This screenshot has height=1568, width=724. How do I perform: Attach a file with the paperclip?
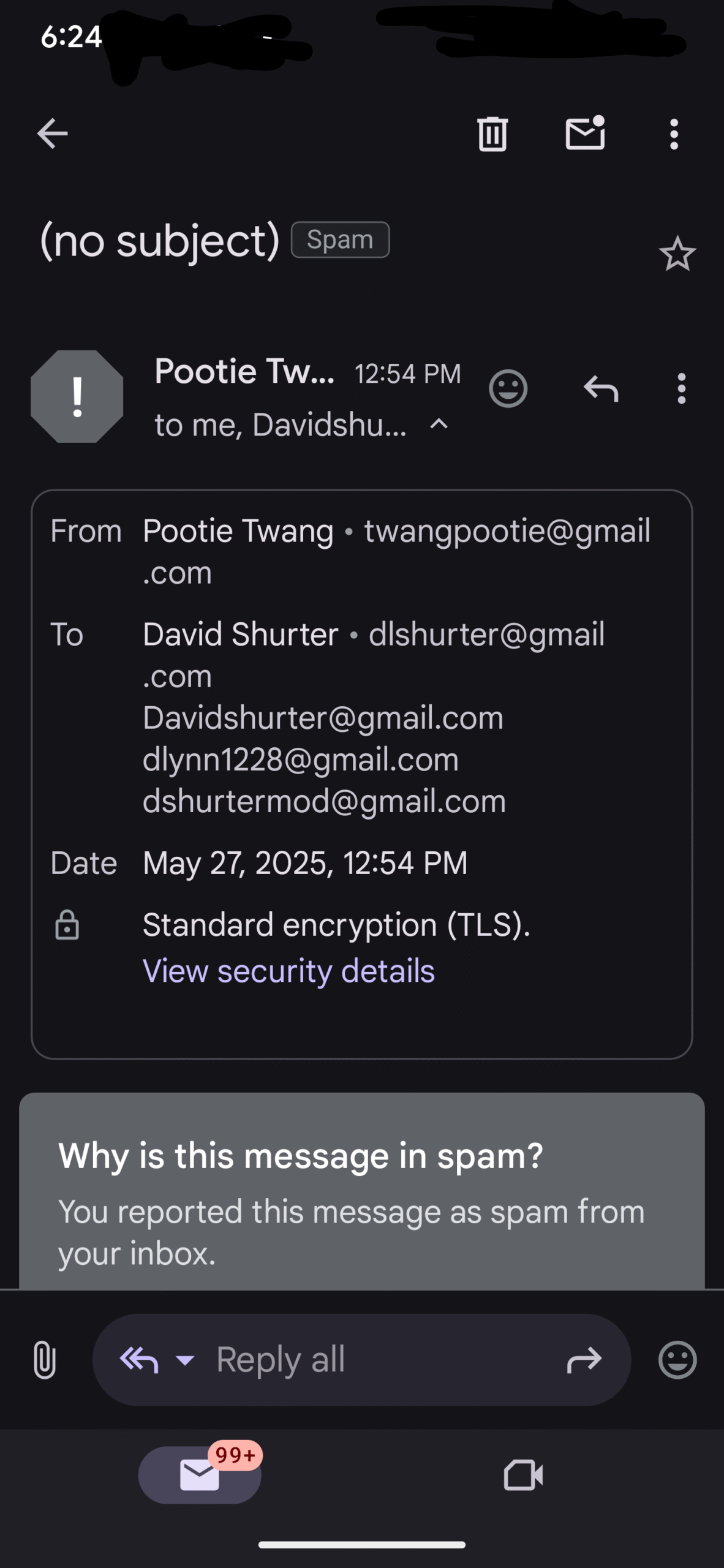click(45, 1360)
